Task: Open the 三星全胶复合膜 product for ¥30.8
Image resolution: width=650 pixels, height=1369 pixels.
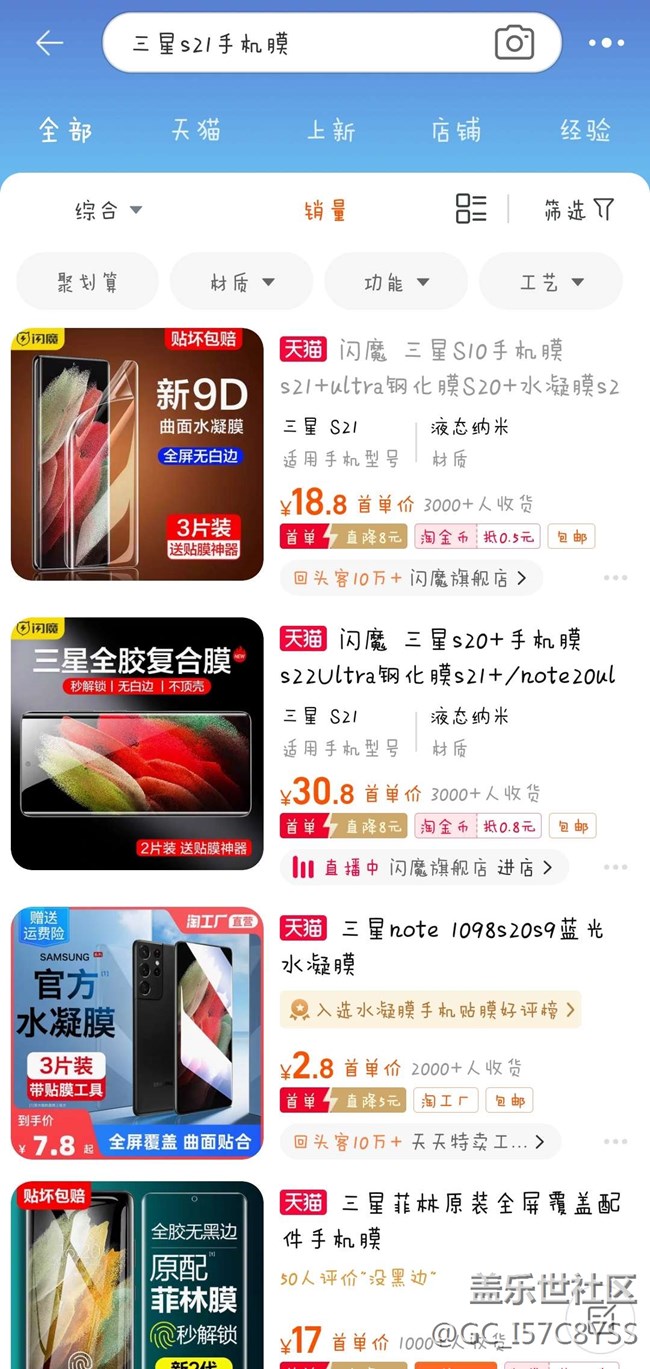Action: pos(137,744)
